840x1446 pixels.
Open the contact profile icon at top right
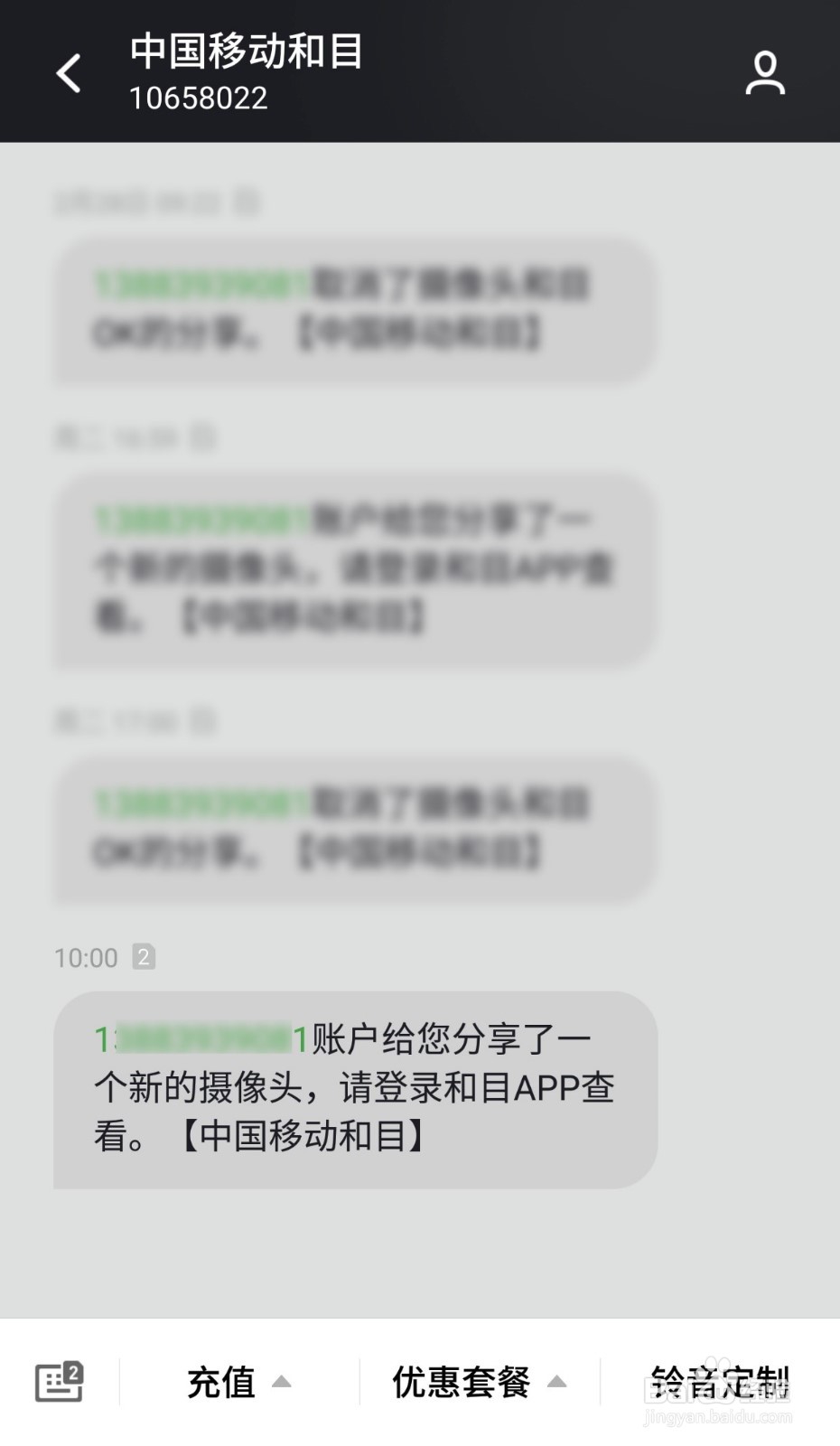[x=765, y=74]
